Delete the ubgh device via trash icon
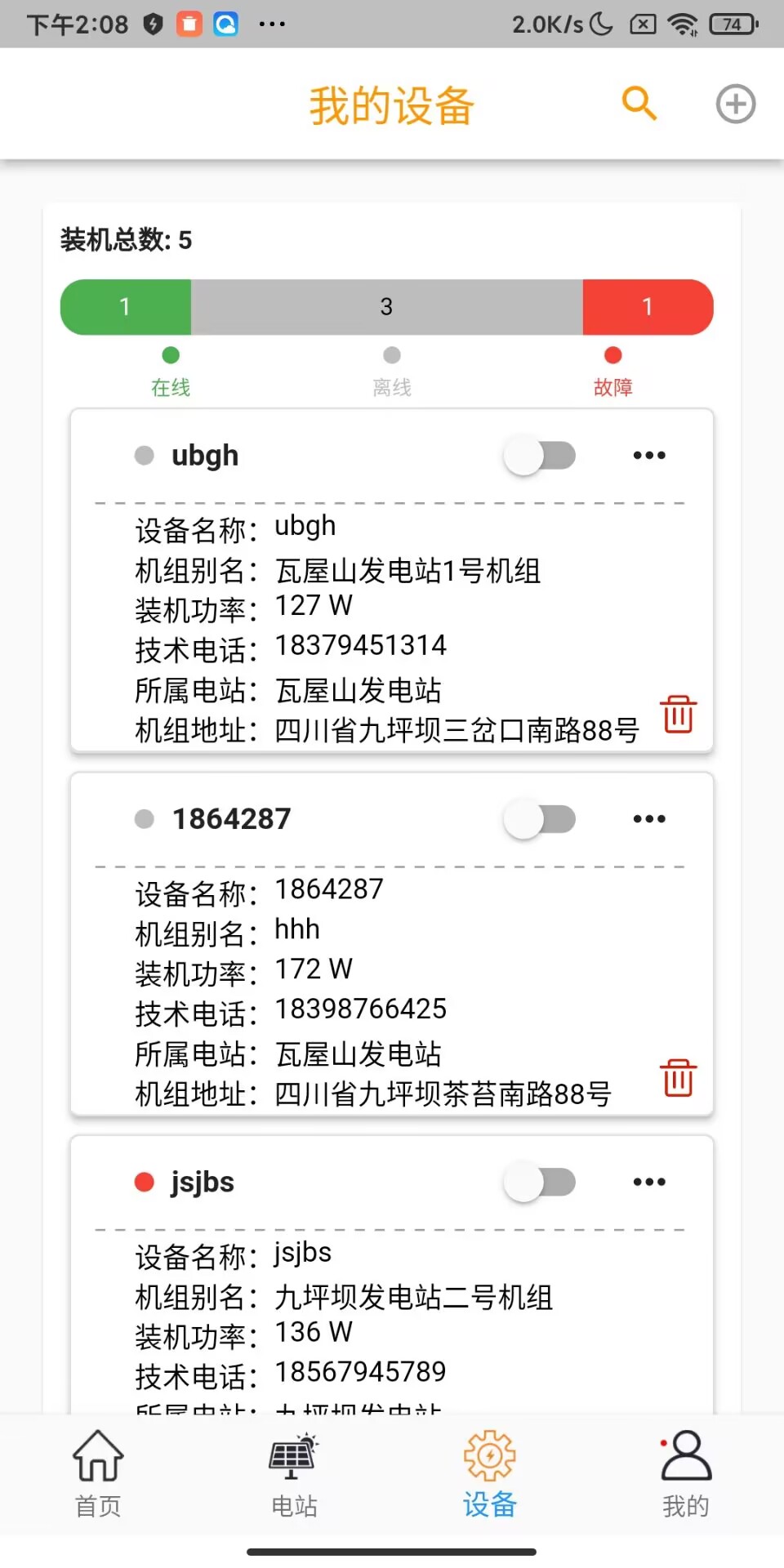The width and height of the screenshot is (784, 1568). click(678, 714)
